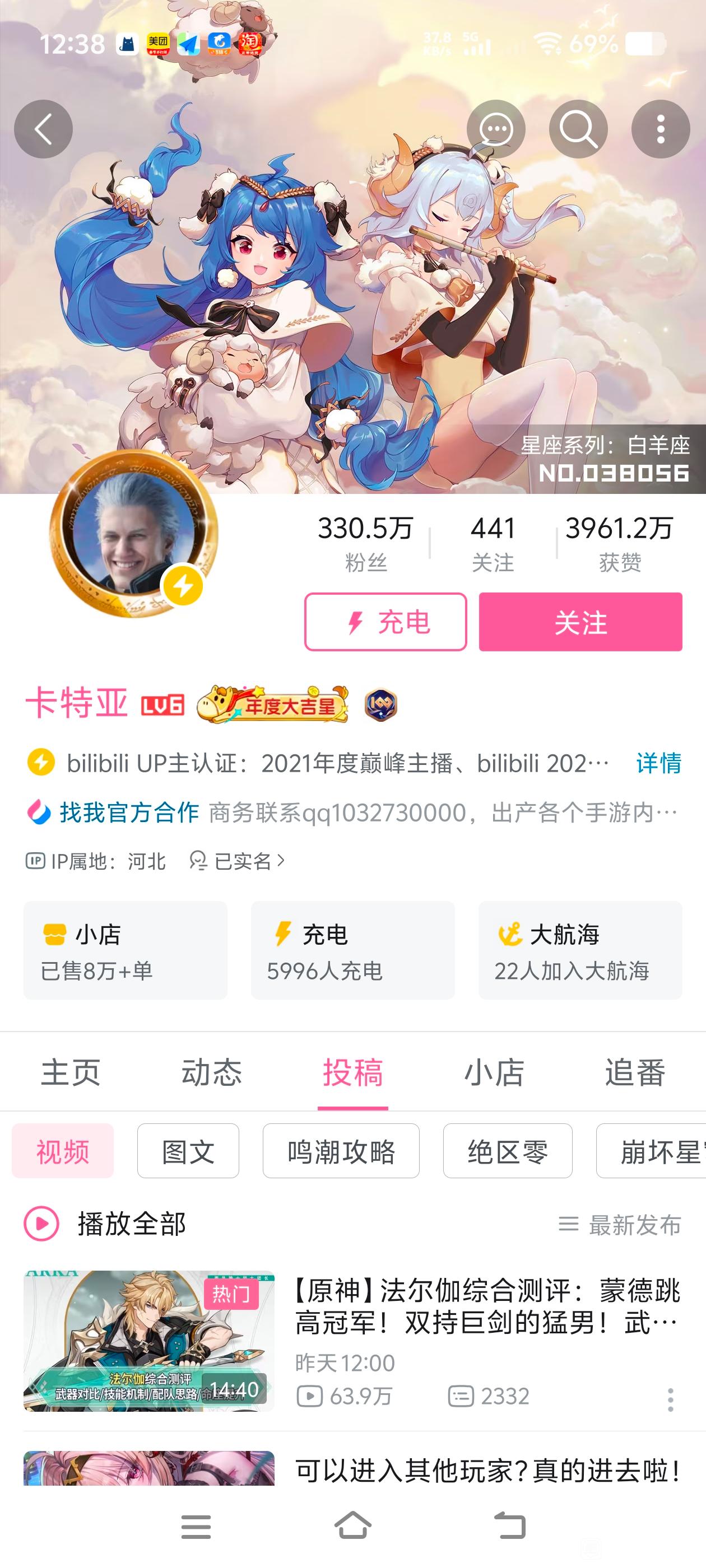Play all videos with 播放全部
706x1568 pixels.
click(105, 1224)
